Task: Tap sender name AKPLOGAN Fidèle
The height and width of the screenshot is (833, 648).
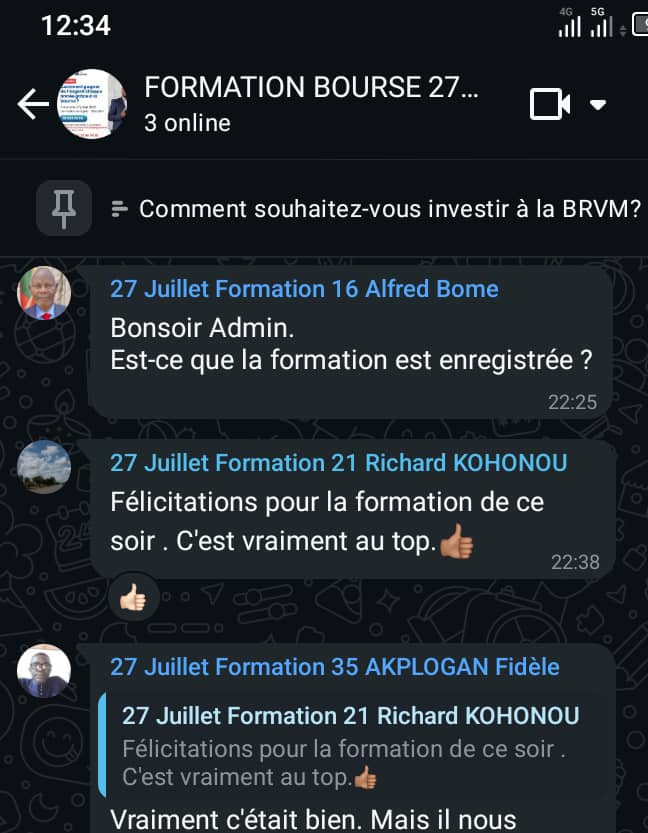Action: (x=334, y=666)
